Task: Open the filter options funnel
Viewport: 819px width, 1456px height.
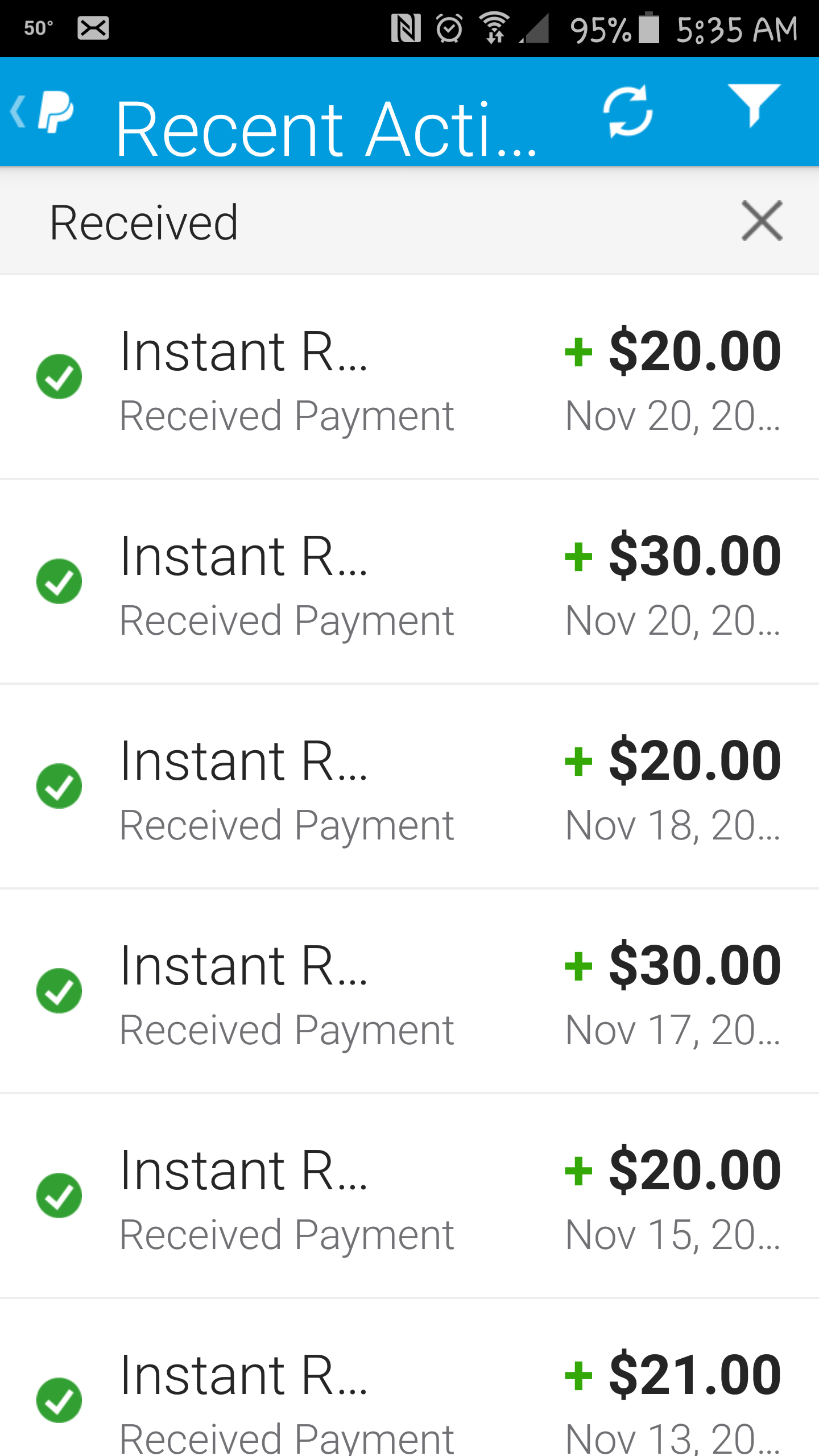Action: (x=754, y=106)
